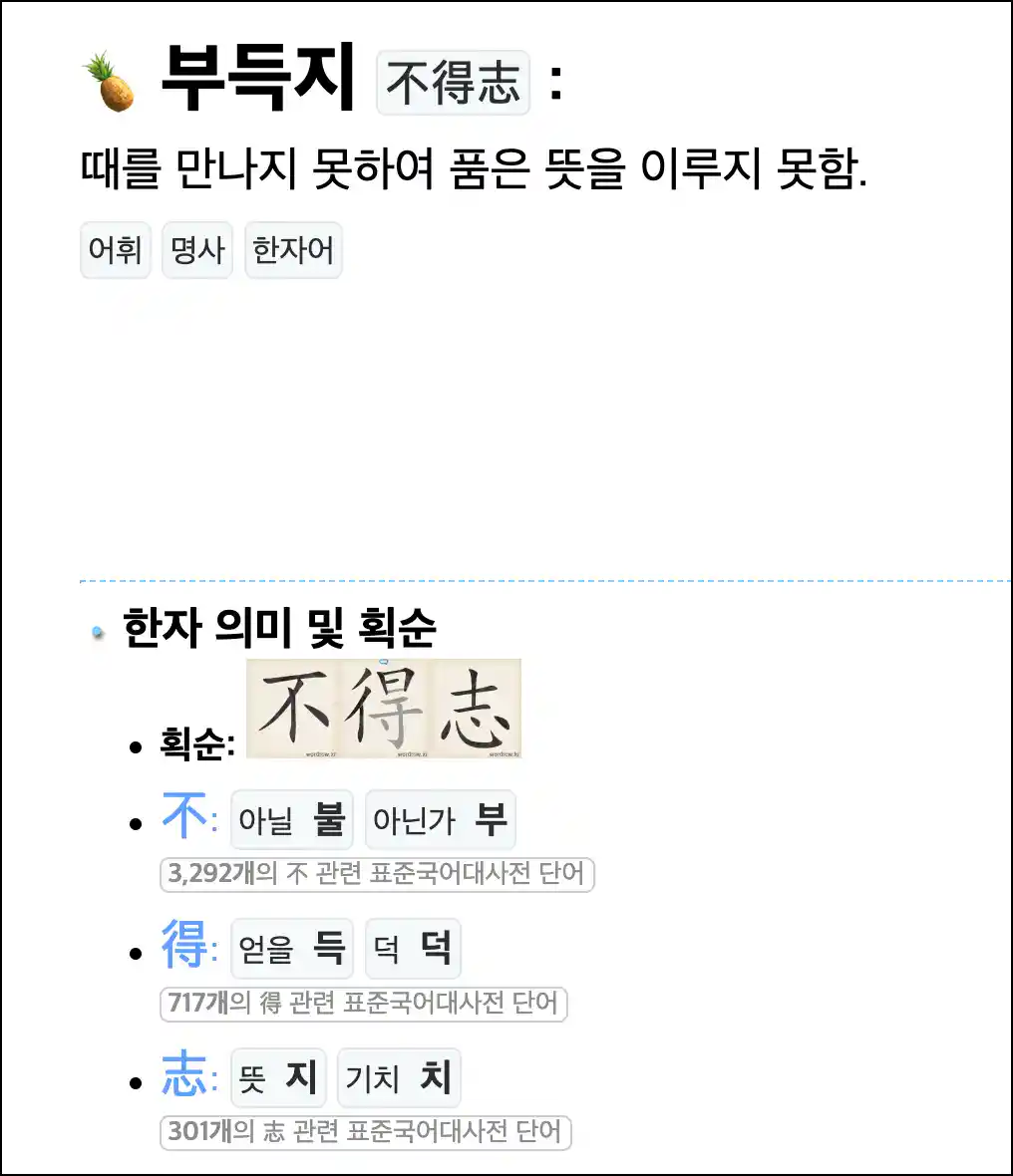This screenshot has height=1176, width=1013.
Task: Select the 명사 tag chip
Action: pos(197,249)
